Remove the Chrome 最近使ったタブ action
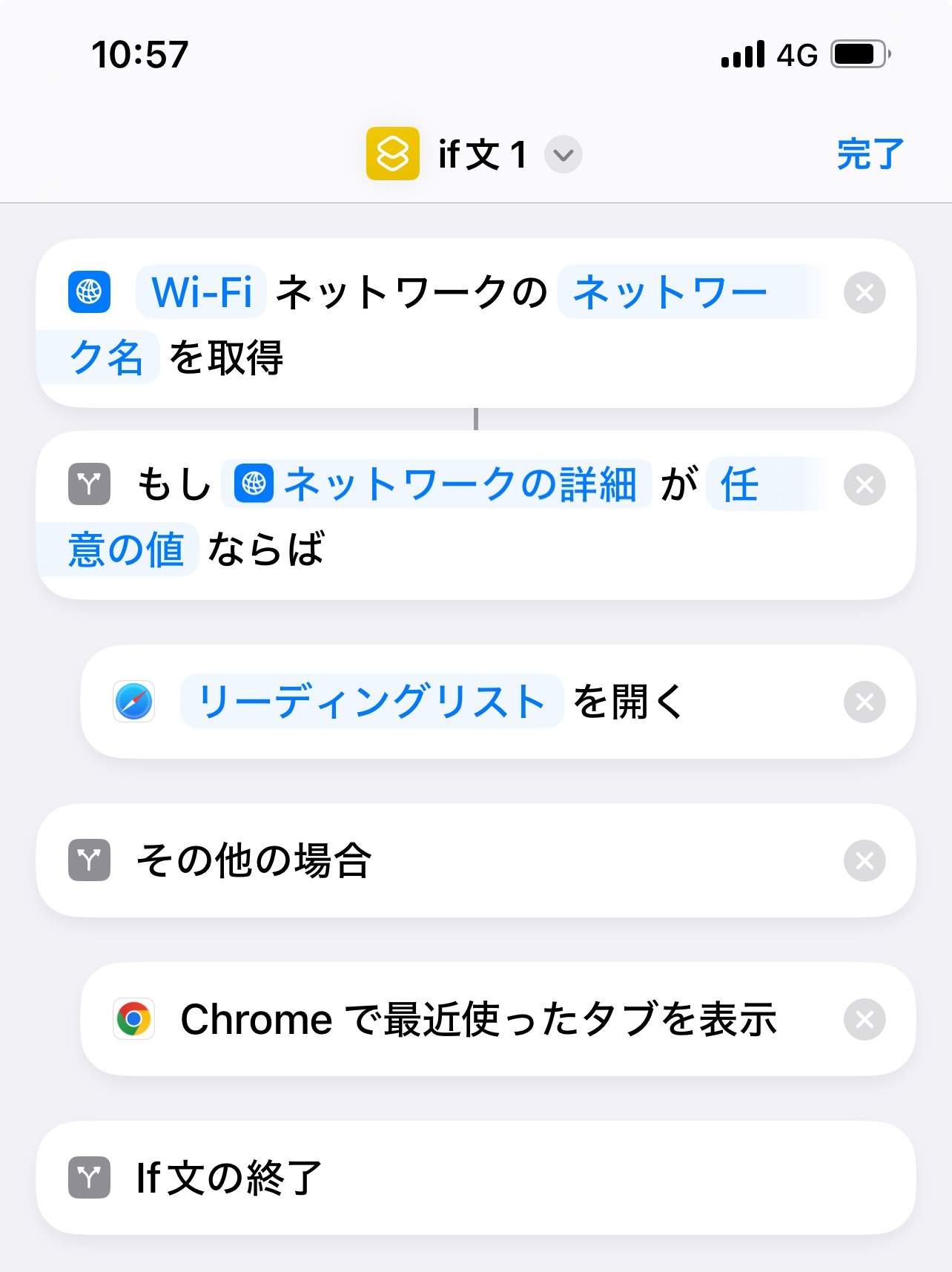Screen dimensions: 952x1272 coord(865,1019)
